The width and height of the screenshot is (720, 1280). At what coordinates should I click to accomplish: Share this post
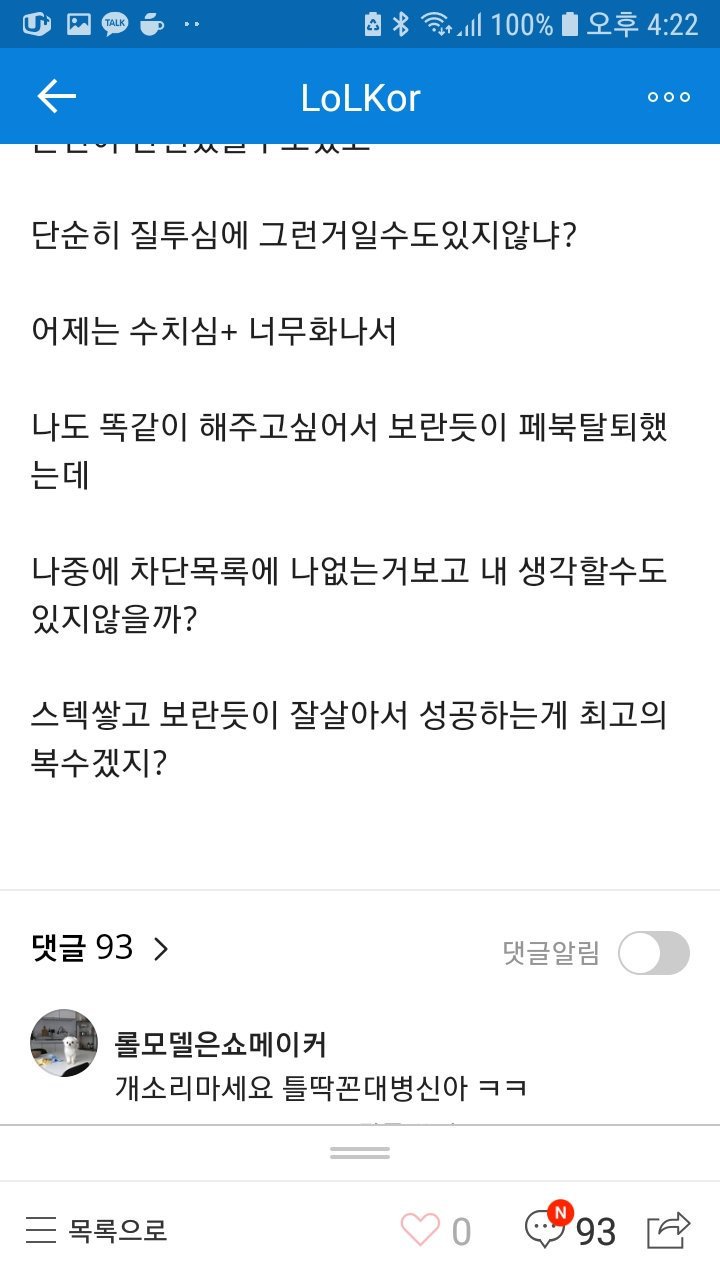668,1230
